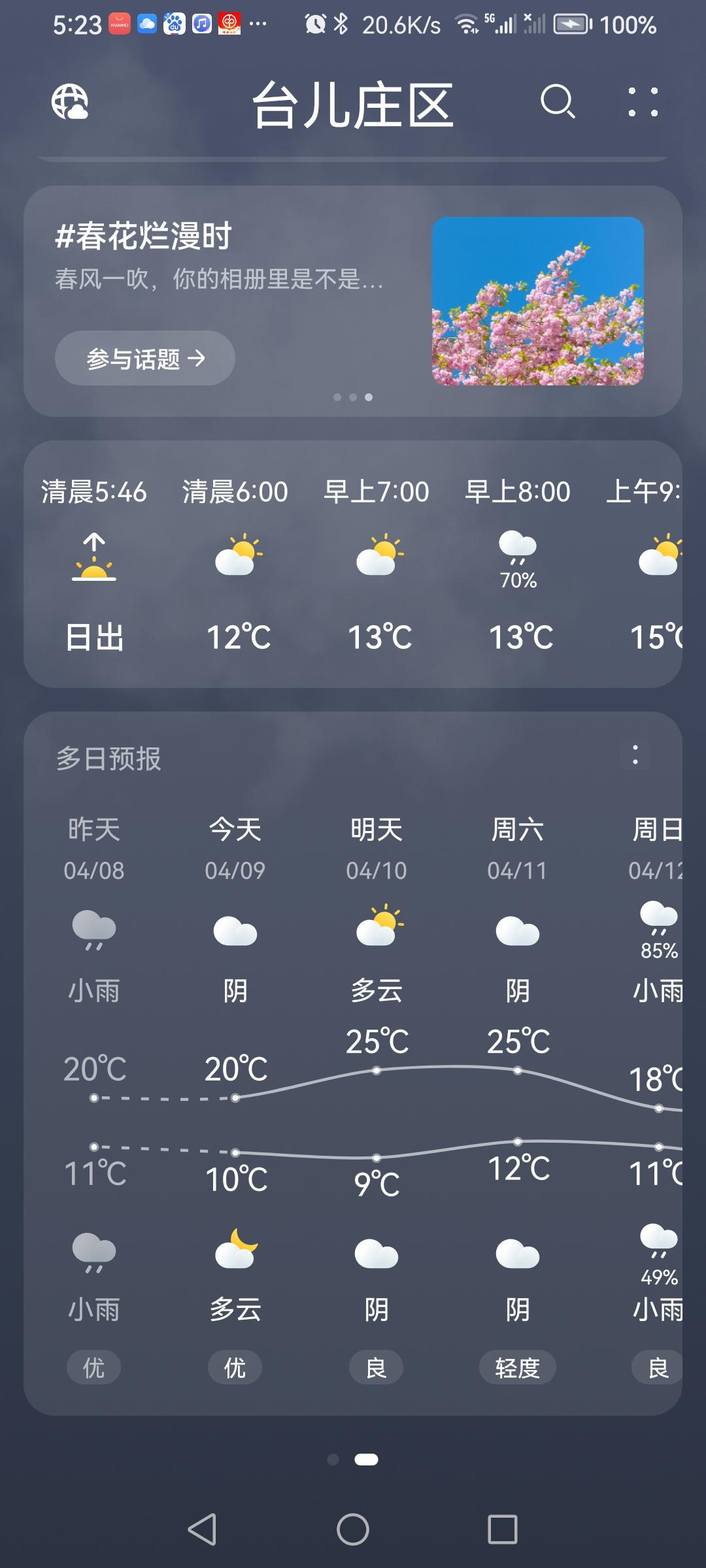Tap the 参与话题 join topic button

(144, 358)
